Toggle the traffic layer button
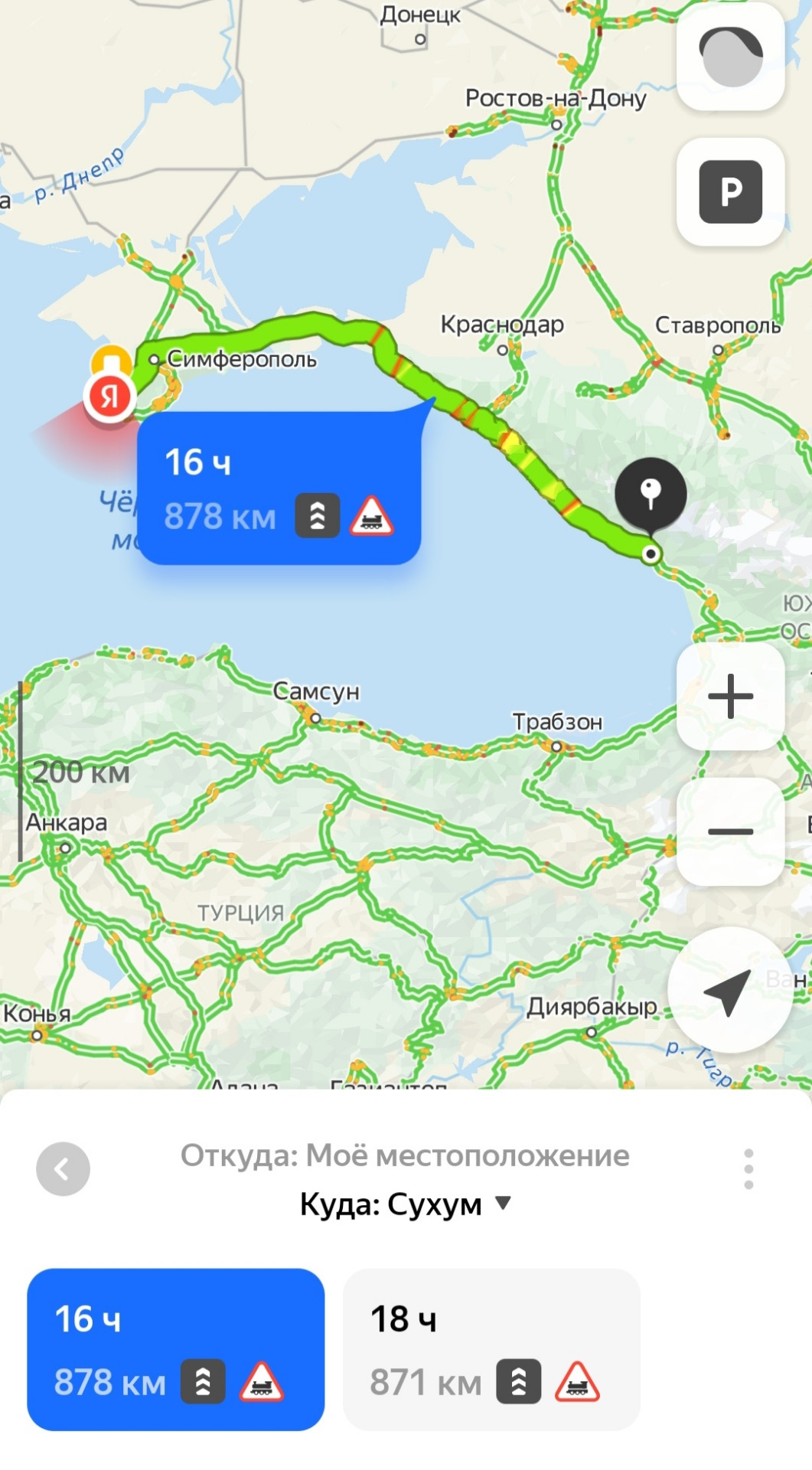812x1470 pixels. (730, 57)
